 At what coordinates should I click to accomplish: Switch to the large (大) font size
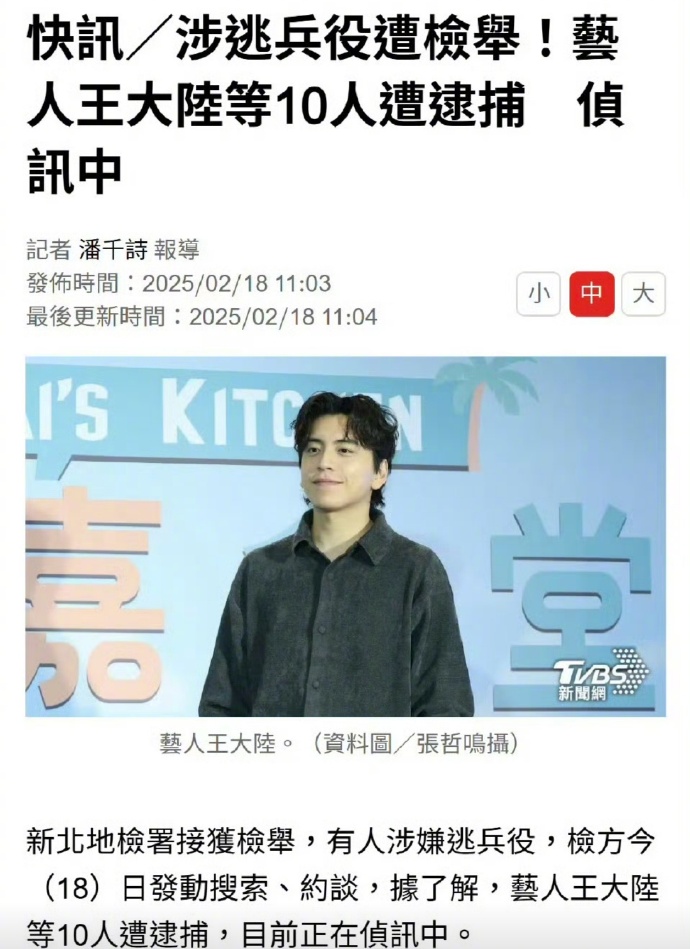[x=643, y=294]
